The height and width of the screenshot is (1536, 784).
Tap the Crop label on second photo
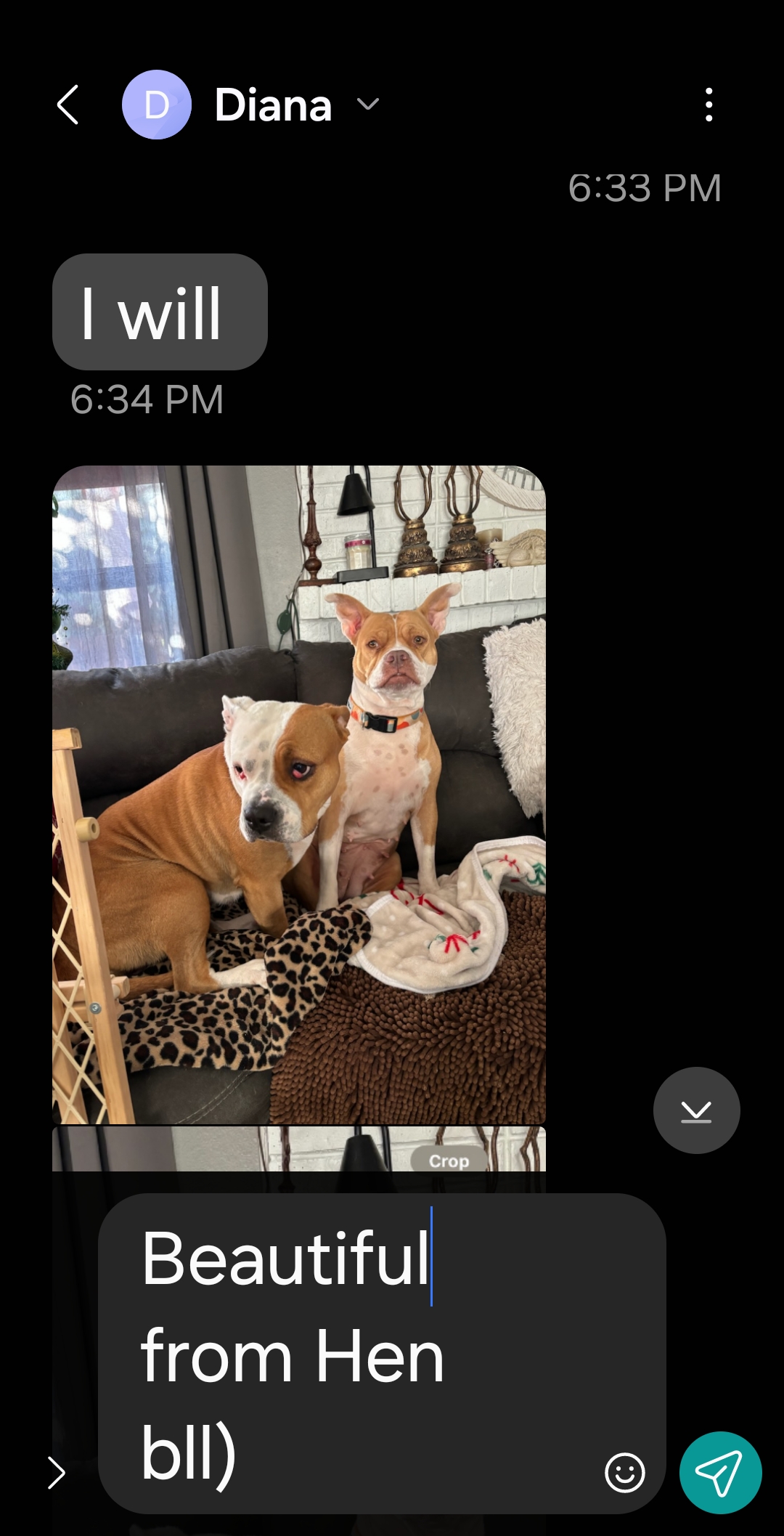click(x=449, y=1161)
